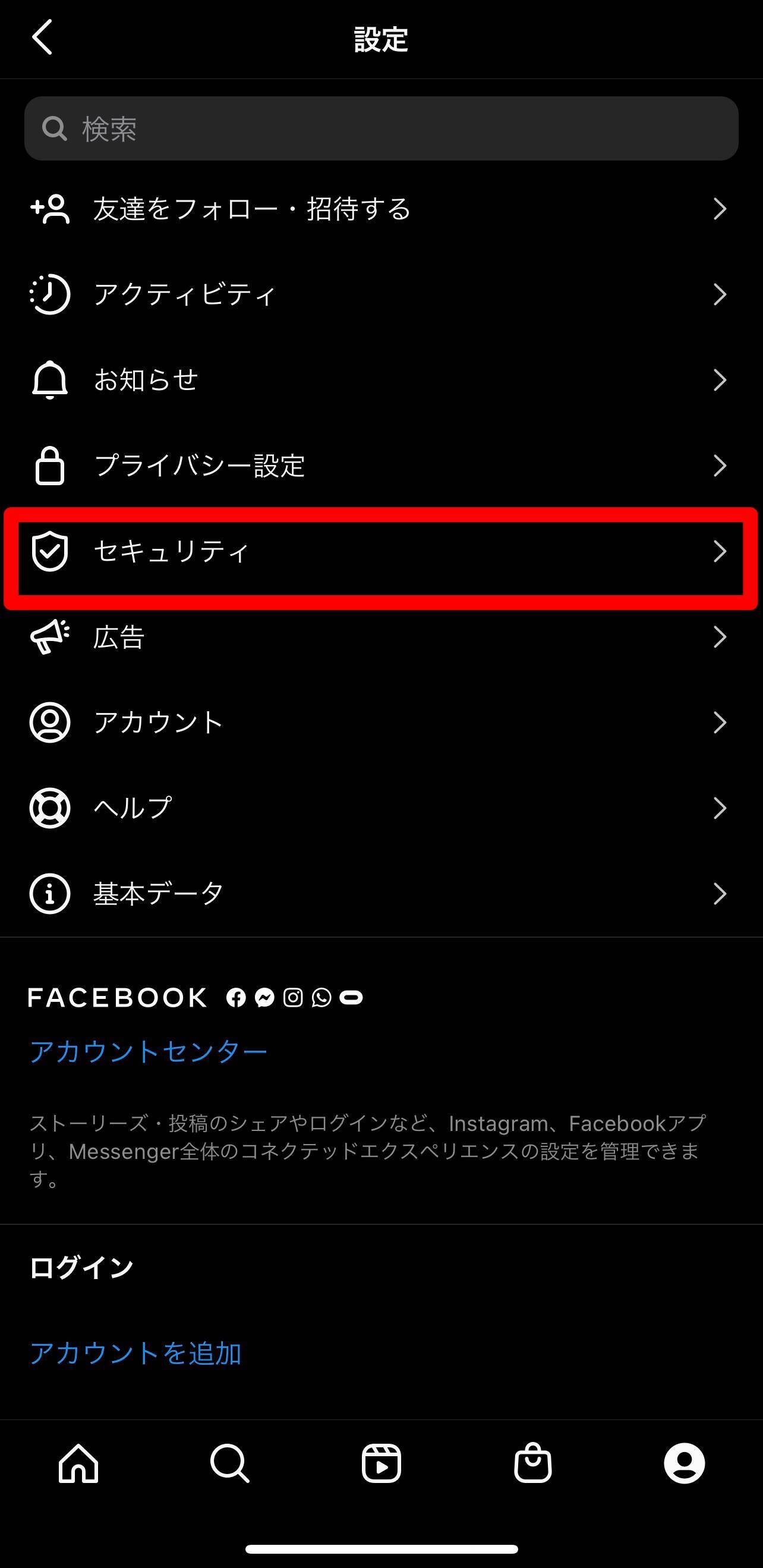This screenshot has height=1568, width=763.
Task: Open 友達をフォロー・招待する
Action: click(x=381, y=209)
